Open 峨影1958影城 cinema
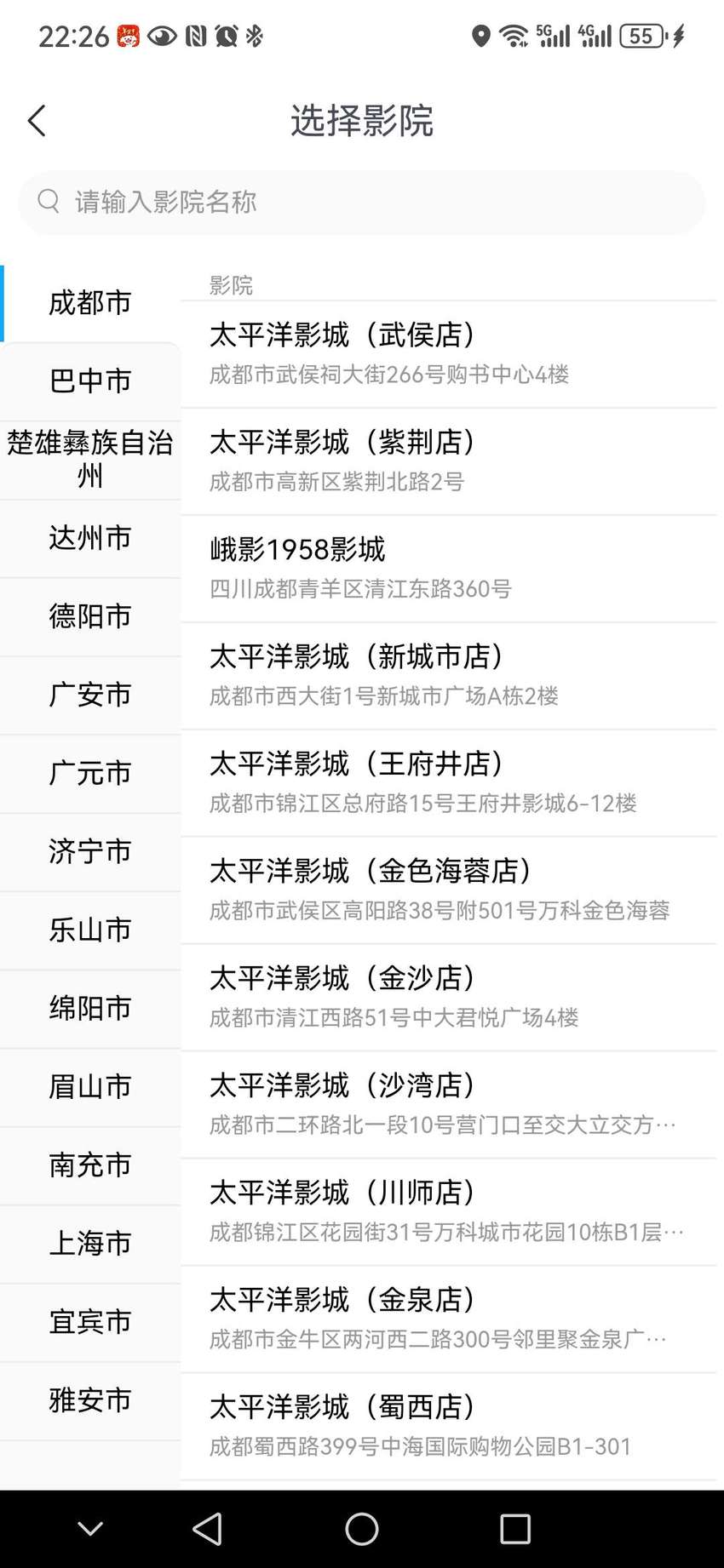This screenshot has height=1568, width=724. coord(449,569)
